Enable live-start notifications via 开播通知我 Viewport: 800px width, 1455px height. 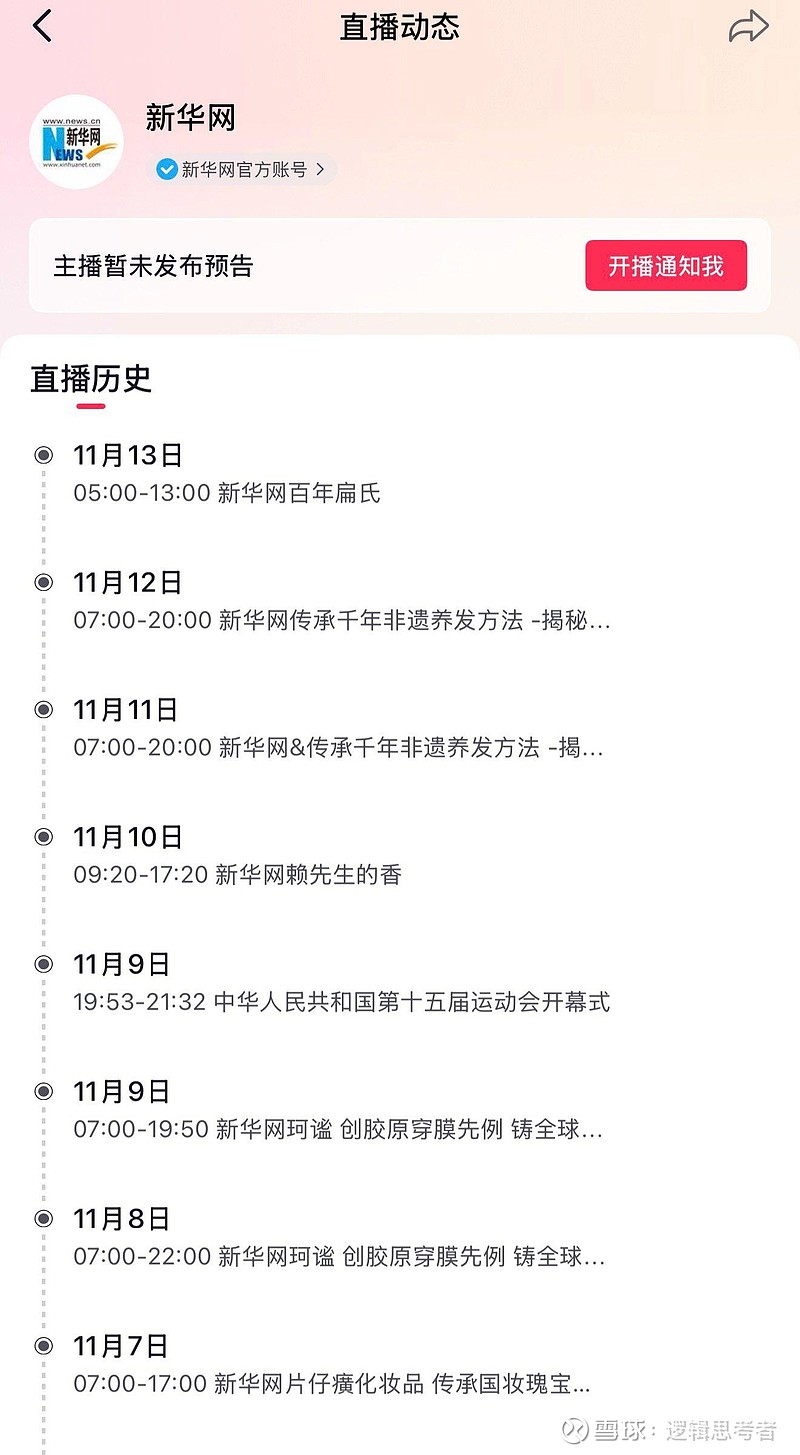pos(666,265)
